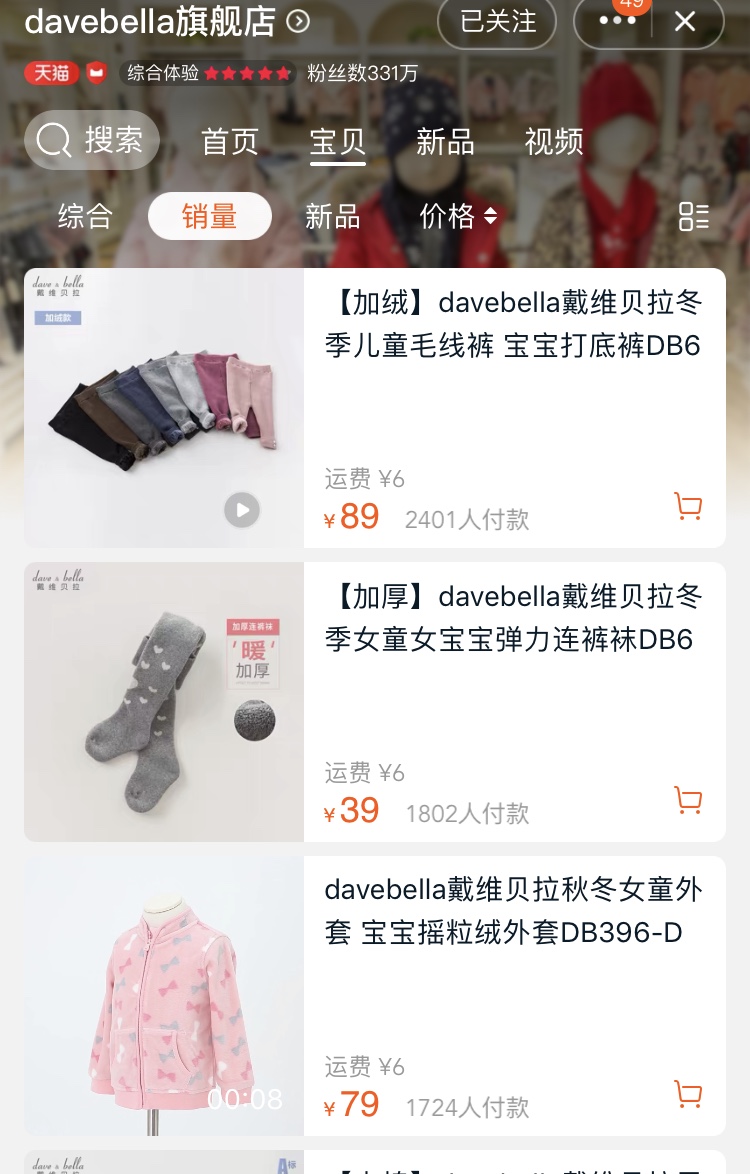The height and width of the screenshot is (1174, 750).
Task: Add the ¥89 knit pants to cart
Action: click(x=687, y=507)
